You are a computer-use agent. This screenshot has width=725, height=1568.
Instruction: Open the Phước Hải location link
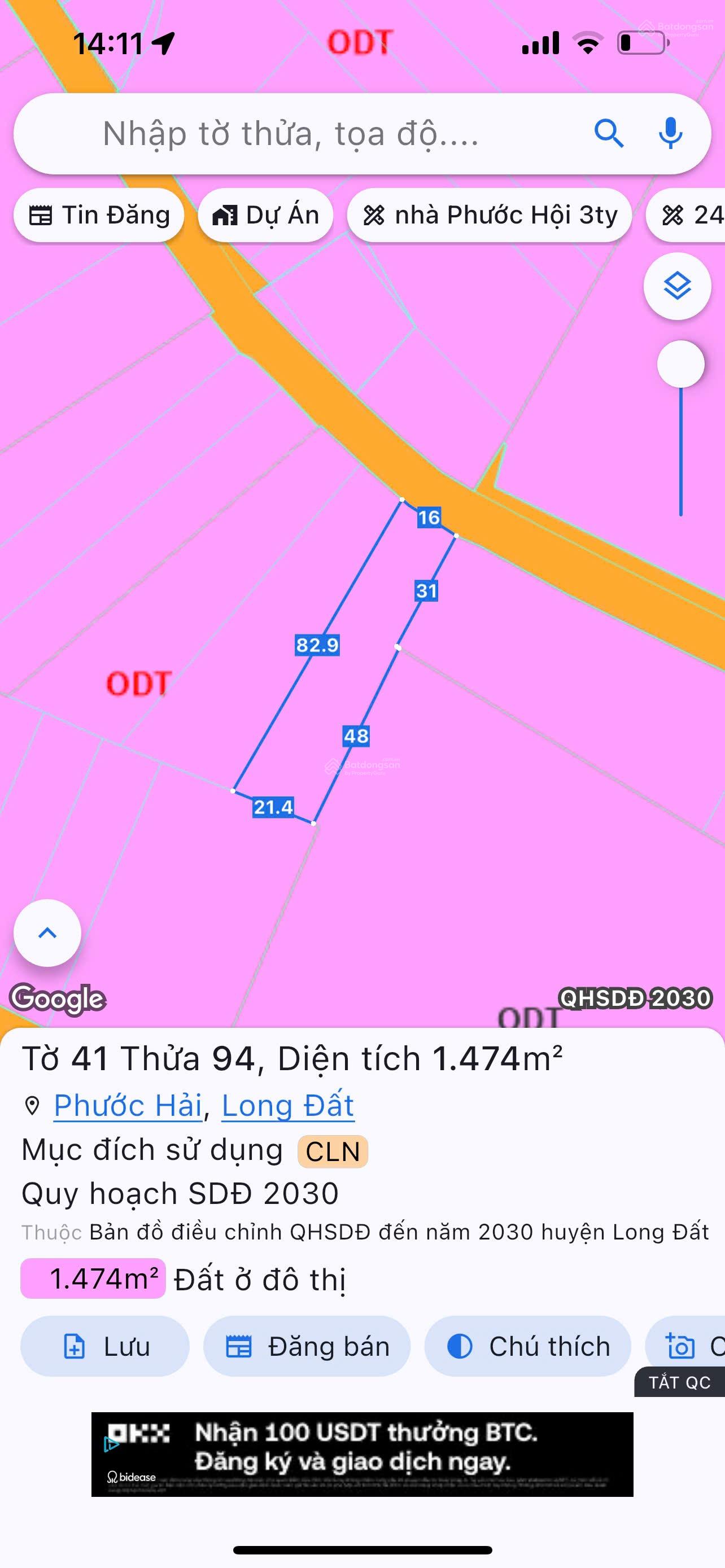pyautogui.click(x=128, y=1105)
